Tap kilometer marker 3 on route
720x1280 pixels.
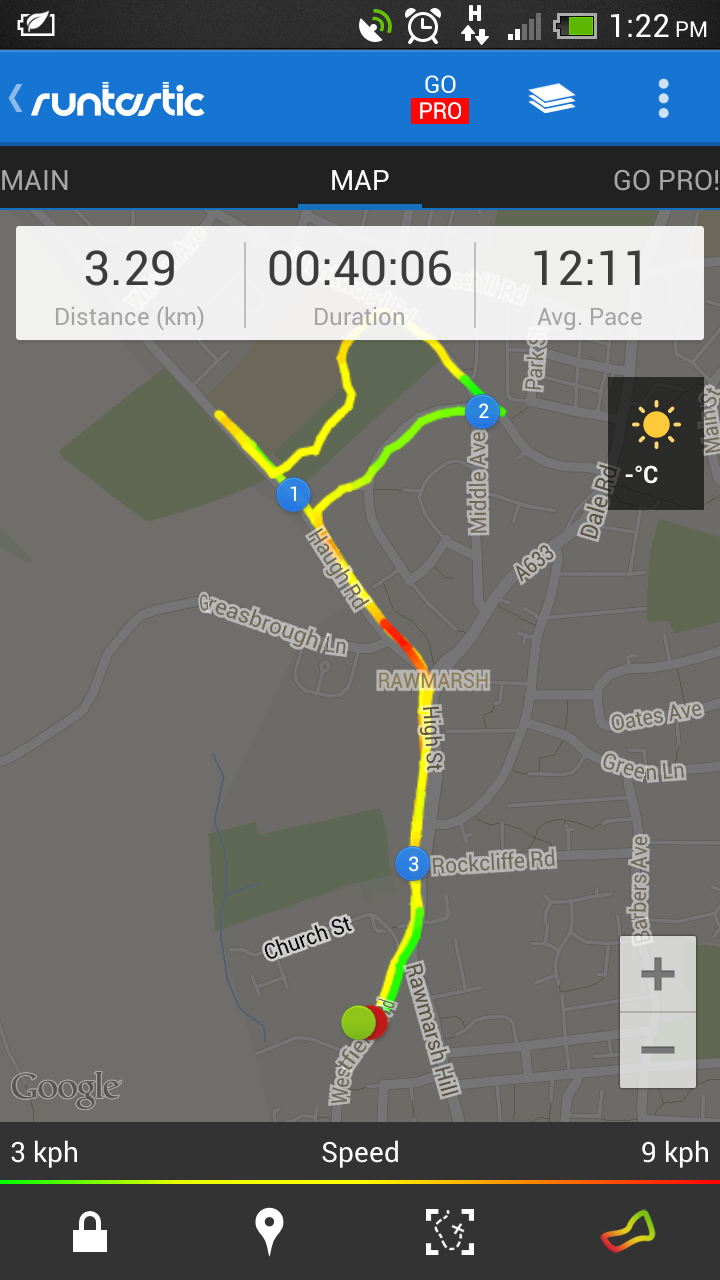coord(413,864)
